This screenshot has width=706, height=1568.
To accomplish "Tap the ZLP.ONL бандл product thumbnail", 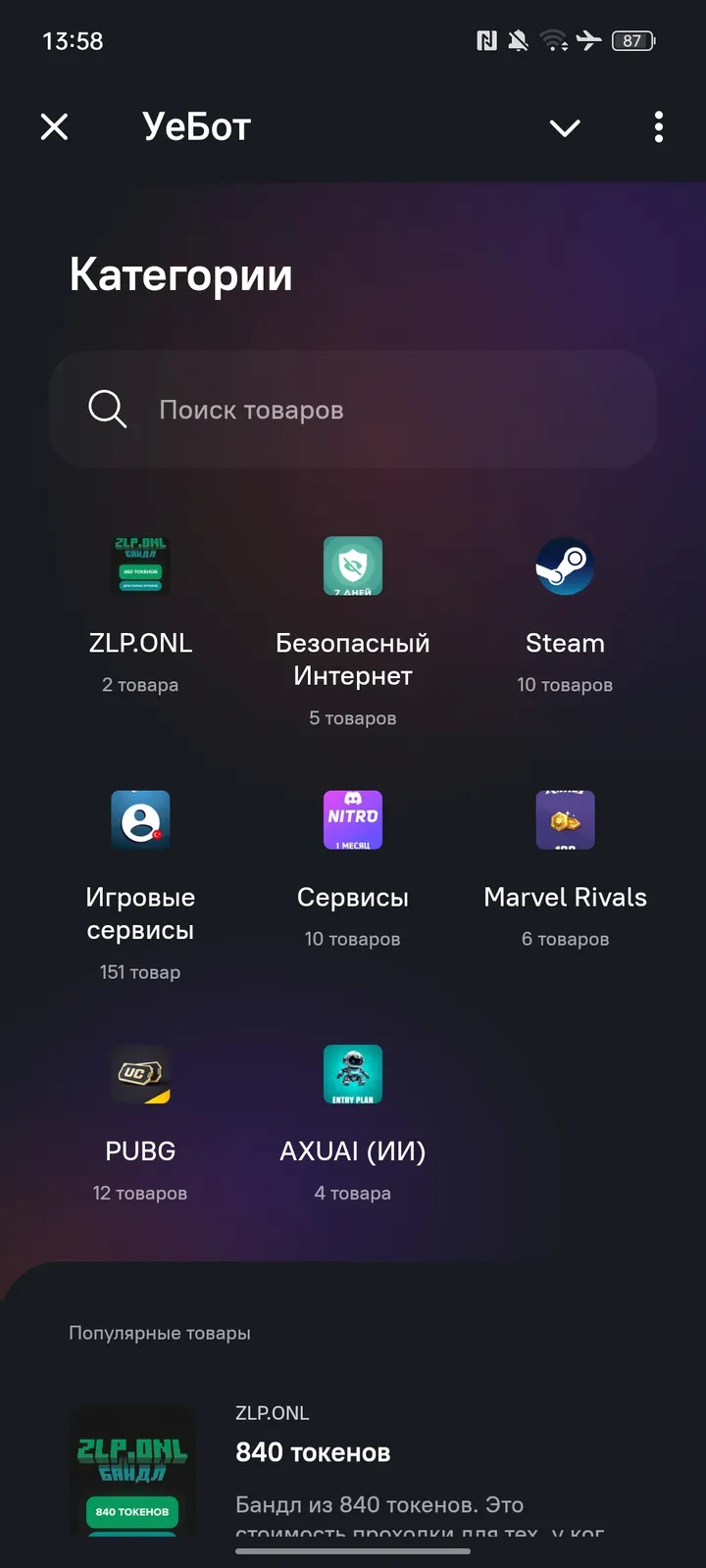I will click(131, 1475).
